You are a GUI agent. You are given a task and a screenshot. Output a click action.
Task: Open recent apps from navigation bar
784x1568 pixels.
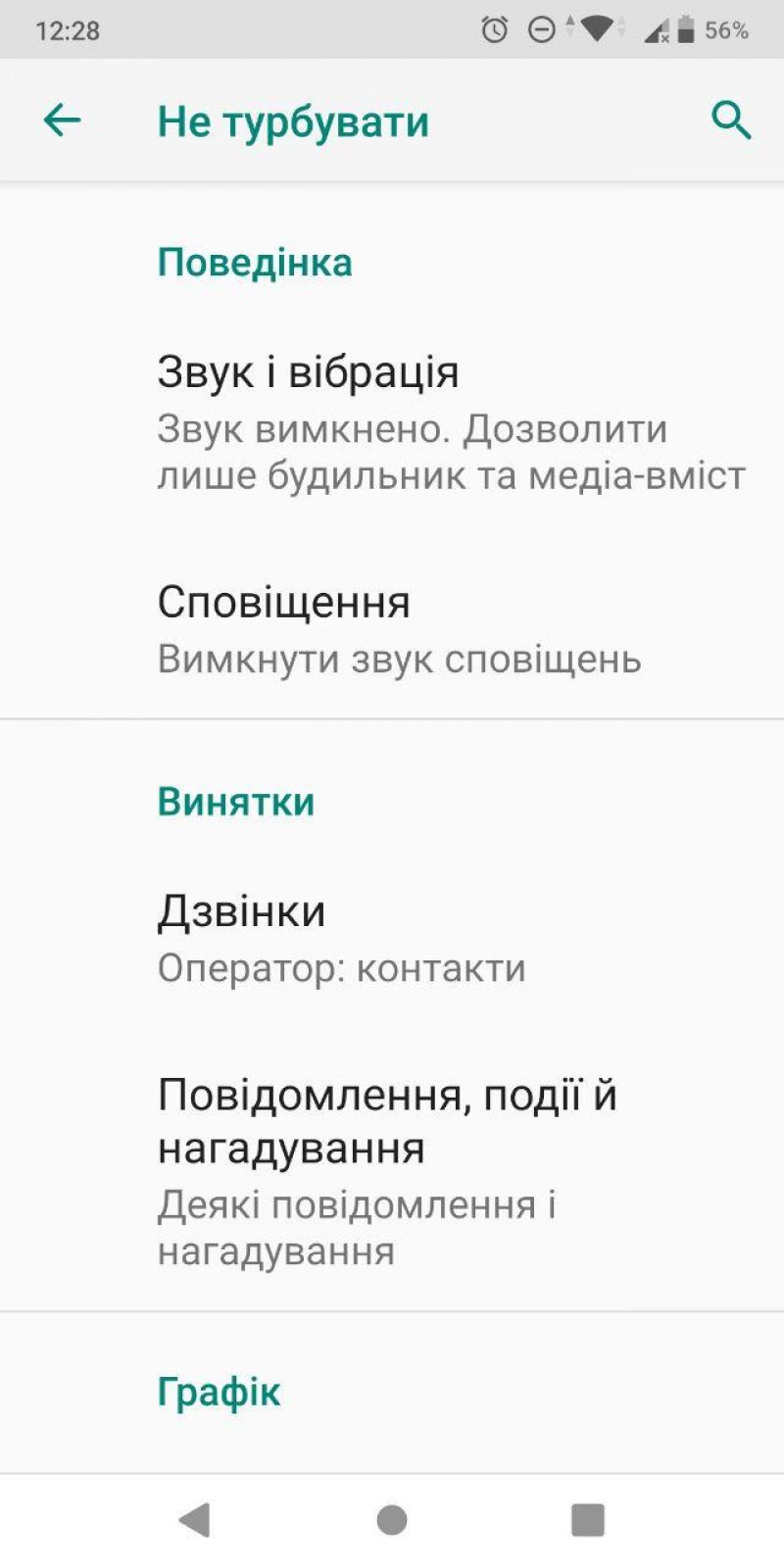point(587,1520)
